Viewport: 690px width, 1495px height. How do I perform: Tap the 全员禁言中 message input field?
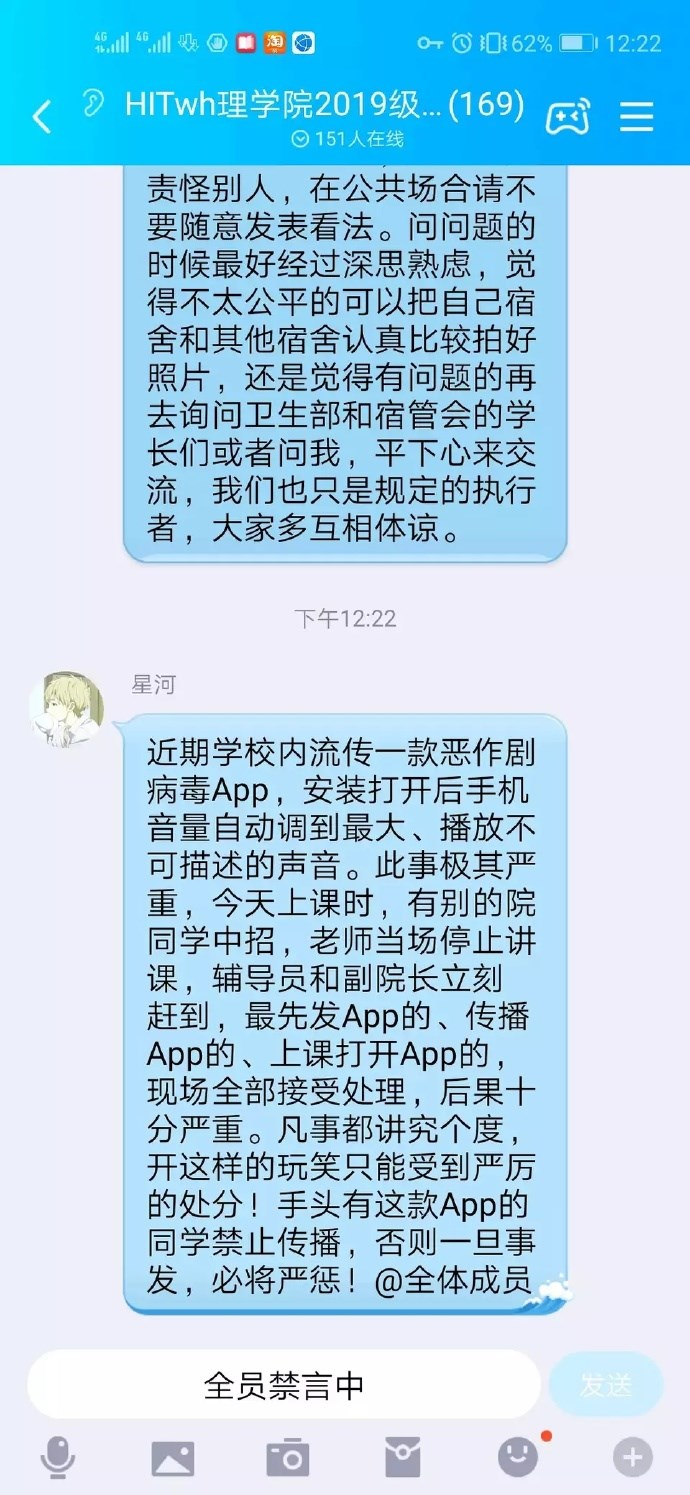284,1385
